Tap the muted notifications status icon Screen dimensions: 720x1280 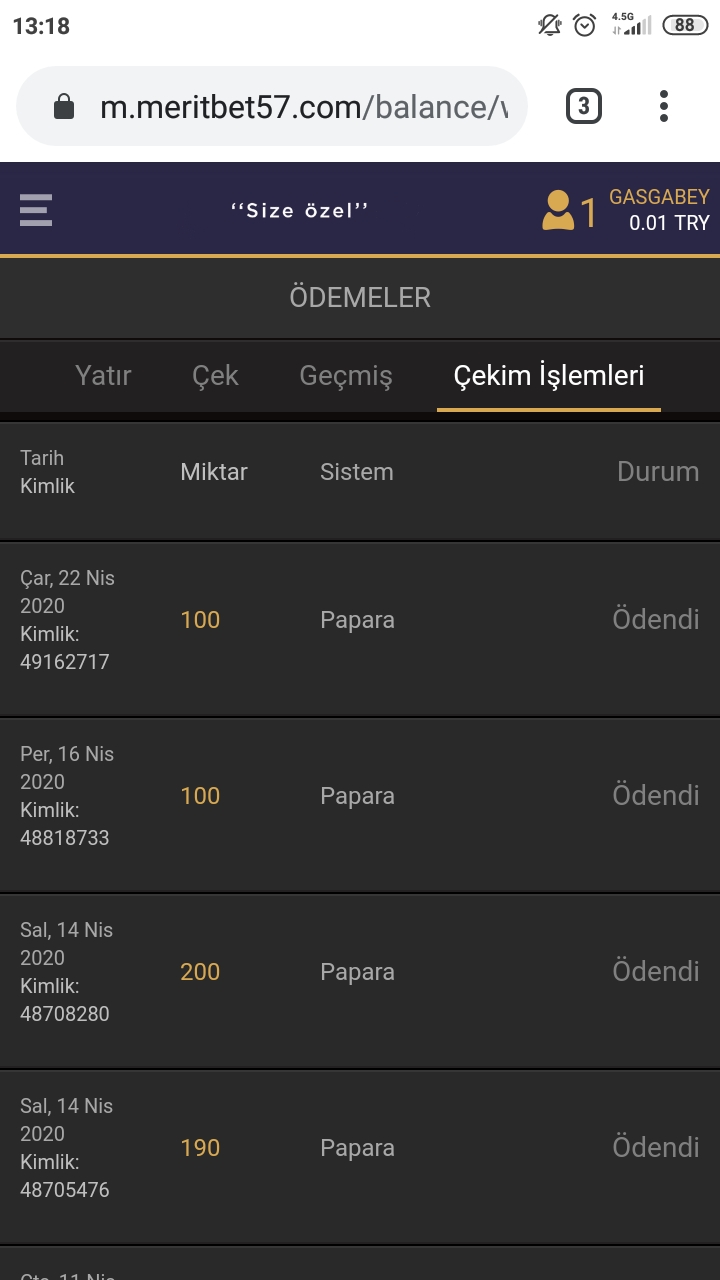coord(548,24)
